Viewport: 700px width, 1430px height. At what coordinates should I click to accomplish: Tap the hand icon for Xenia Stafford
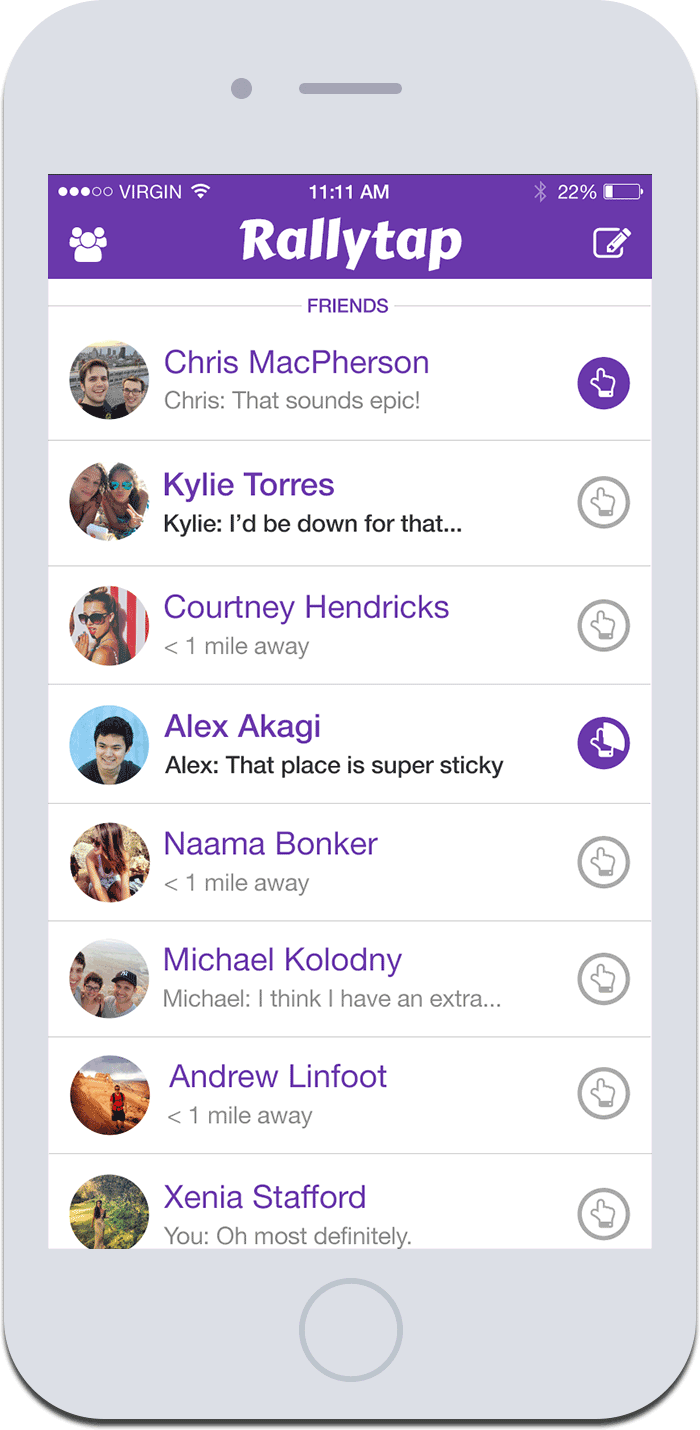click(603, 1214)
